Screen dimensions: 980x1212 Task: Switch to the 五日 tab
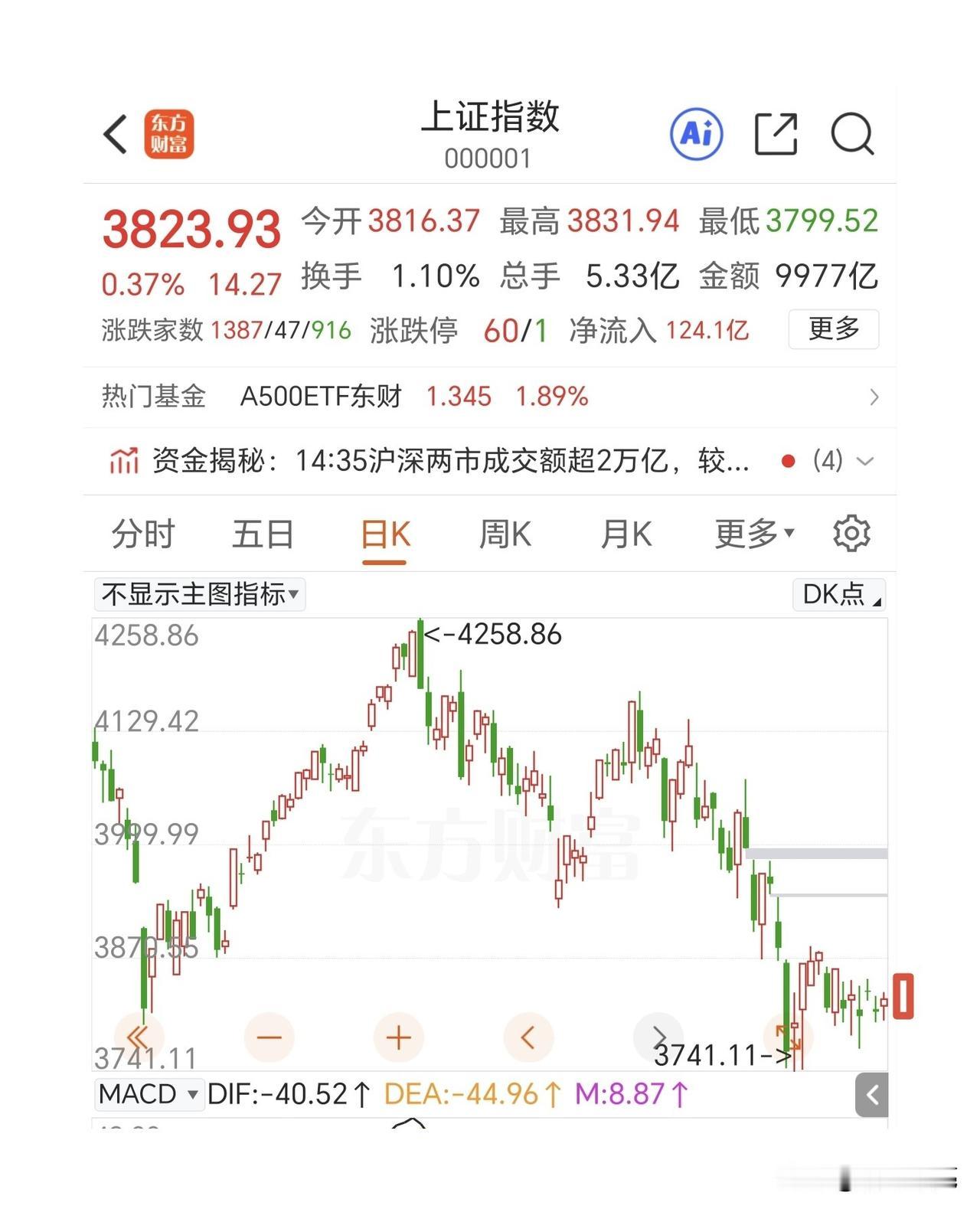(x=263, y=534)
